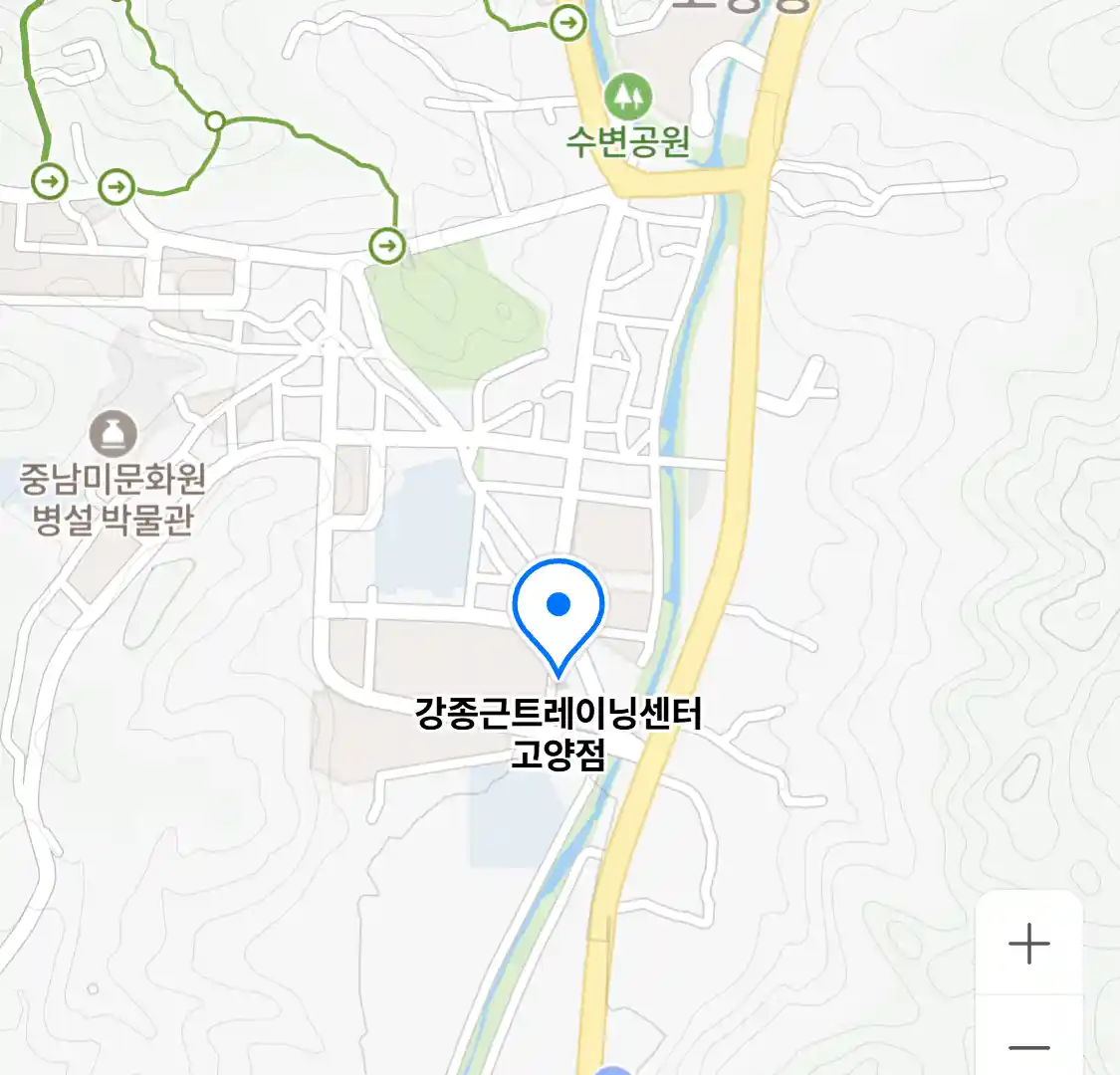Zoom in on the map

tap(1028, 943)
